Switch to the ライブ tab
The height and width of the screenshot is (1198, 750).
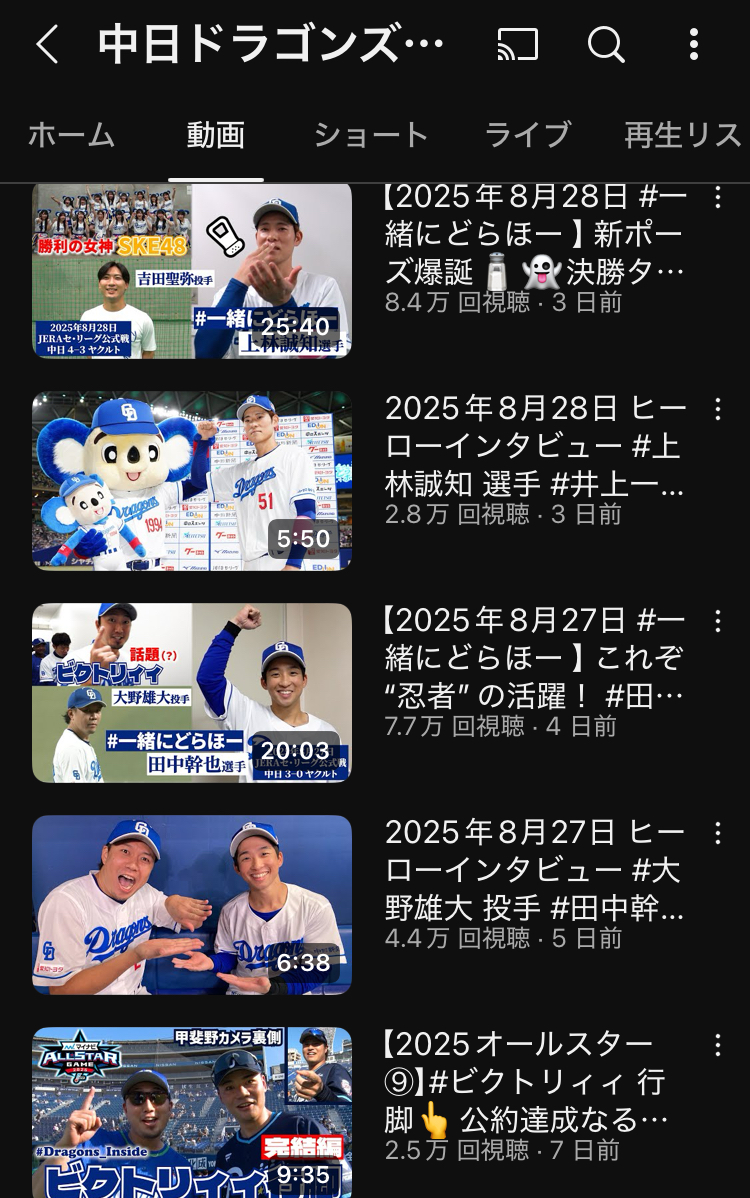[x=527, y=135]
